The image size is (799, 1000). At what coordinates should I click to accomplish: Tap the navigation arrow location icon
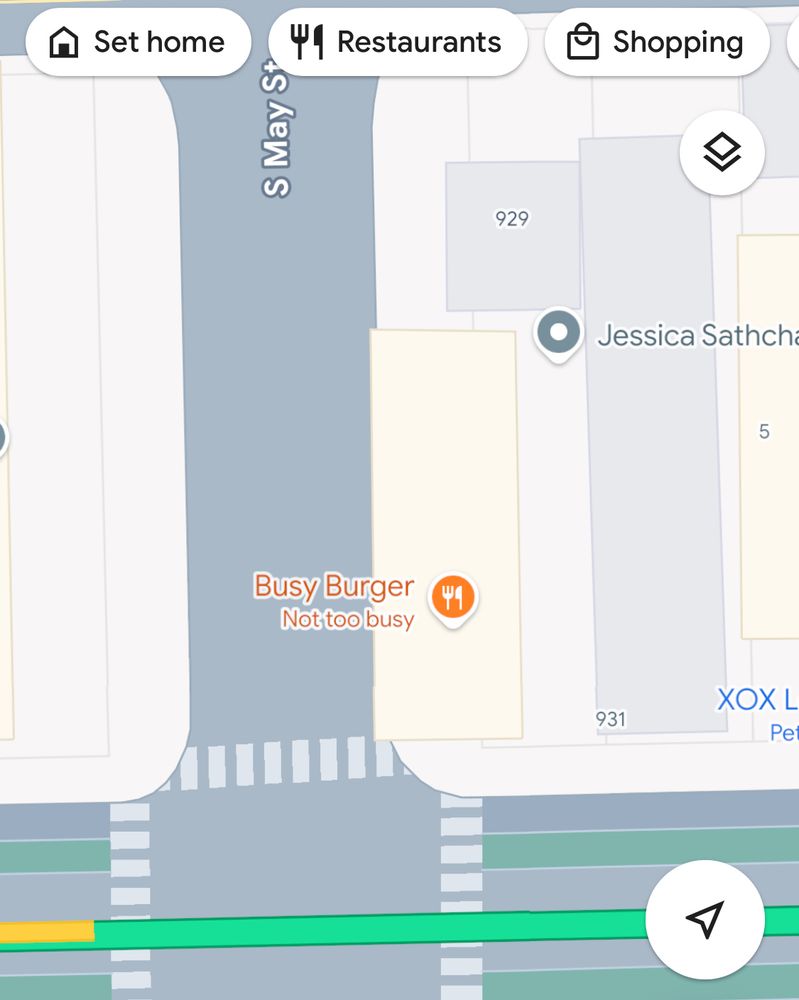pyautogui.click(x=706, y=918)
